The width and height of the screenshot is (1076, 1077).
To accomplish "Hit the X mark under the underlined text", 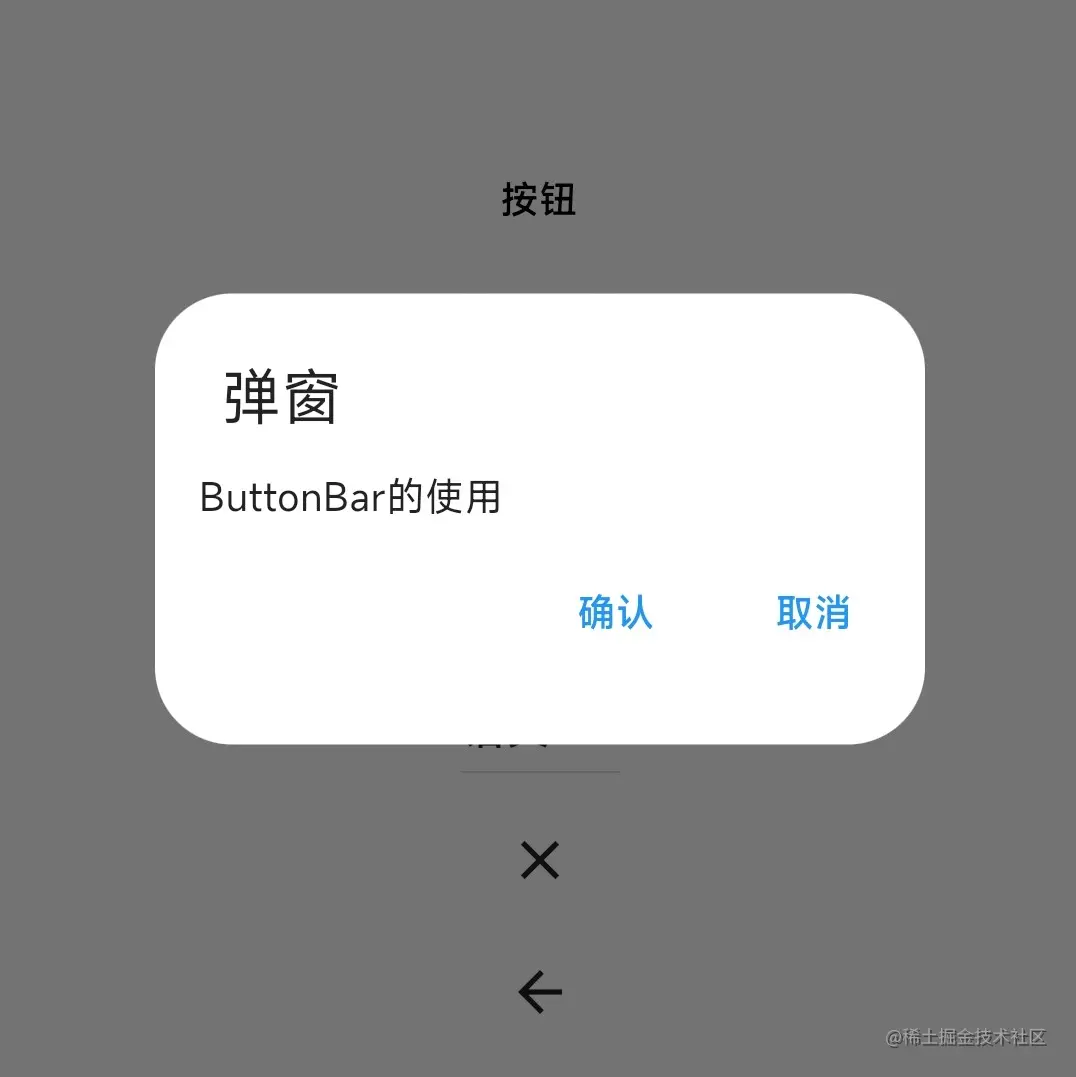I will coord(539,860).
